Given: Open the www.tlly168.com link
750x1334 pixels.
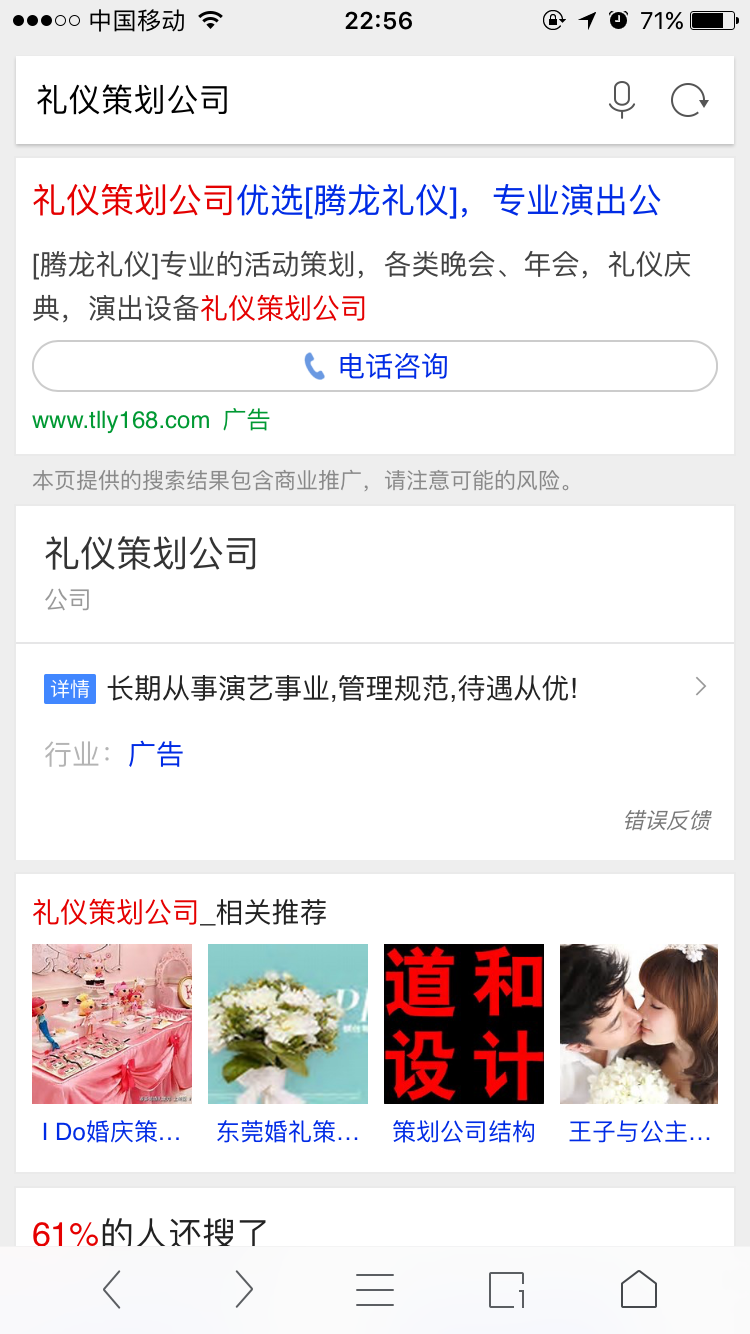Looking at the screenshot, I should pyautogui.click(x=121, y=420).
